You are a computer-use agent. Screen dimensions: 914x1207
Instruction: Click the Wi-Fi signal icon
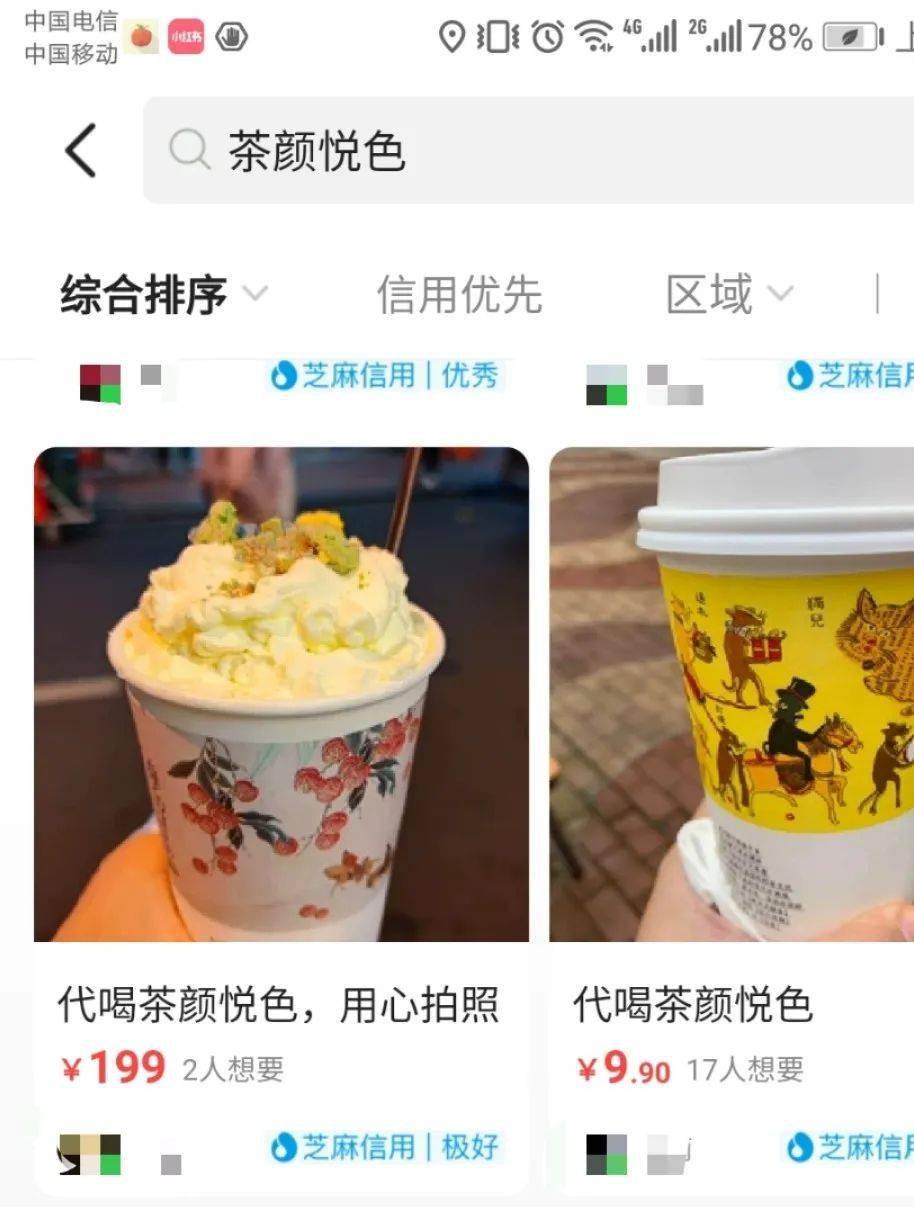[x=594, y=37]
